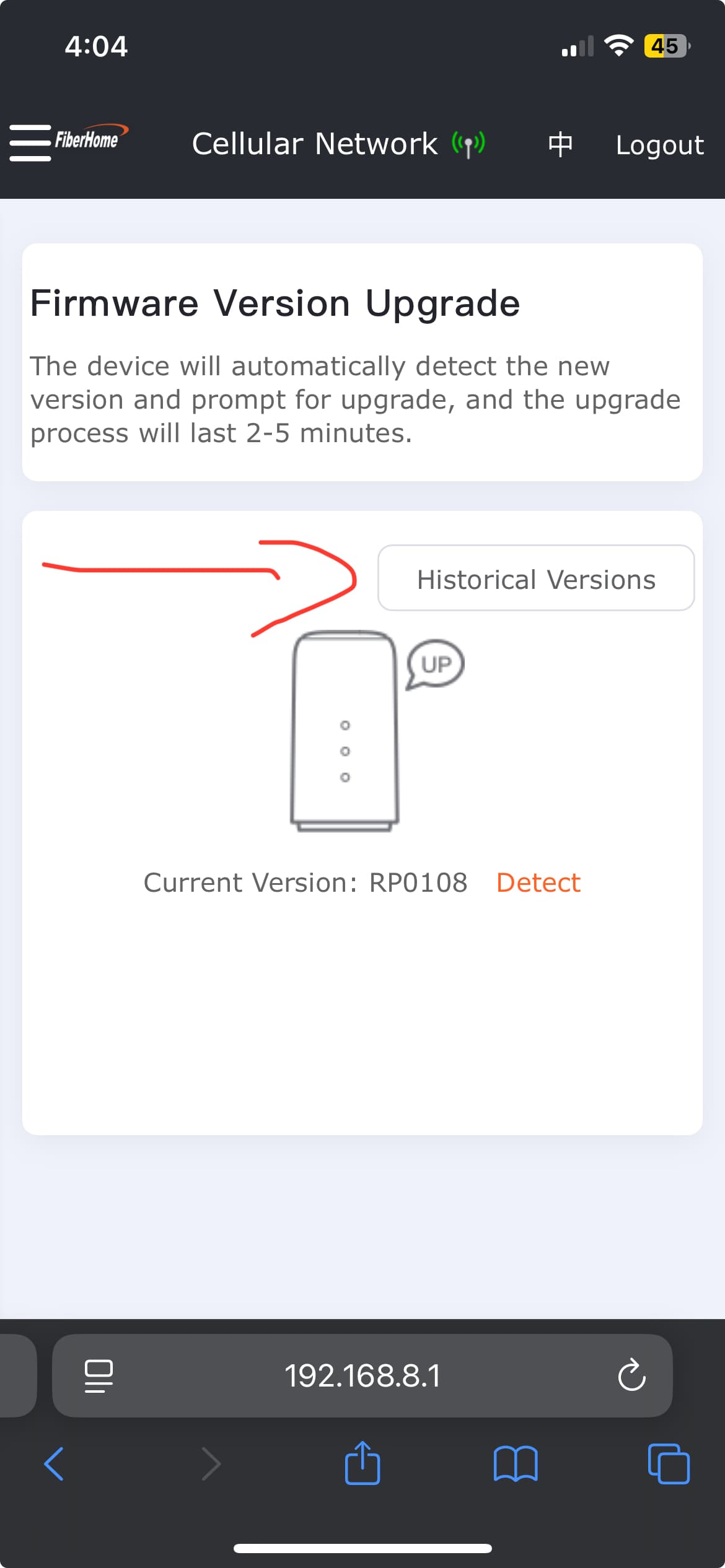
Task: Reload the page in Safari
Action: (x=631, y=1375)
